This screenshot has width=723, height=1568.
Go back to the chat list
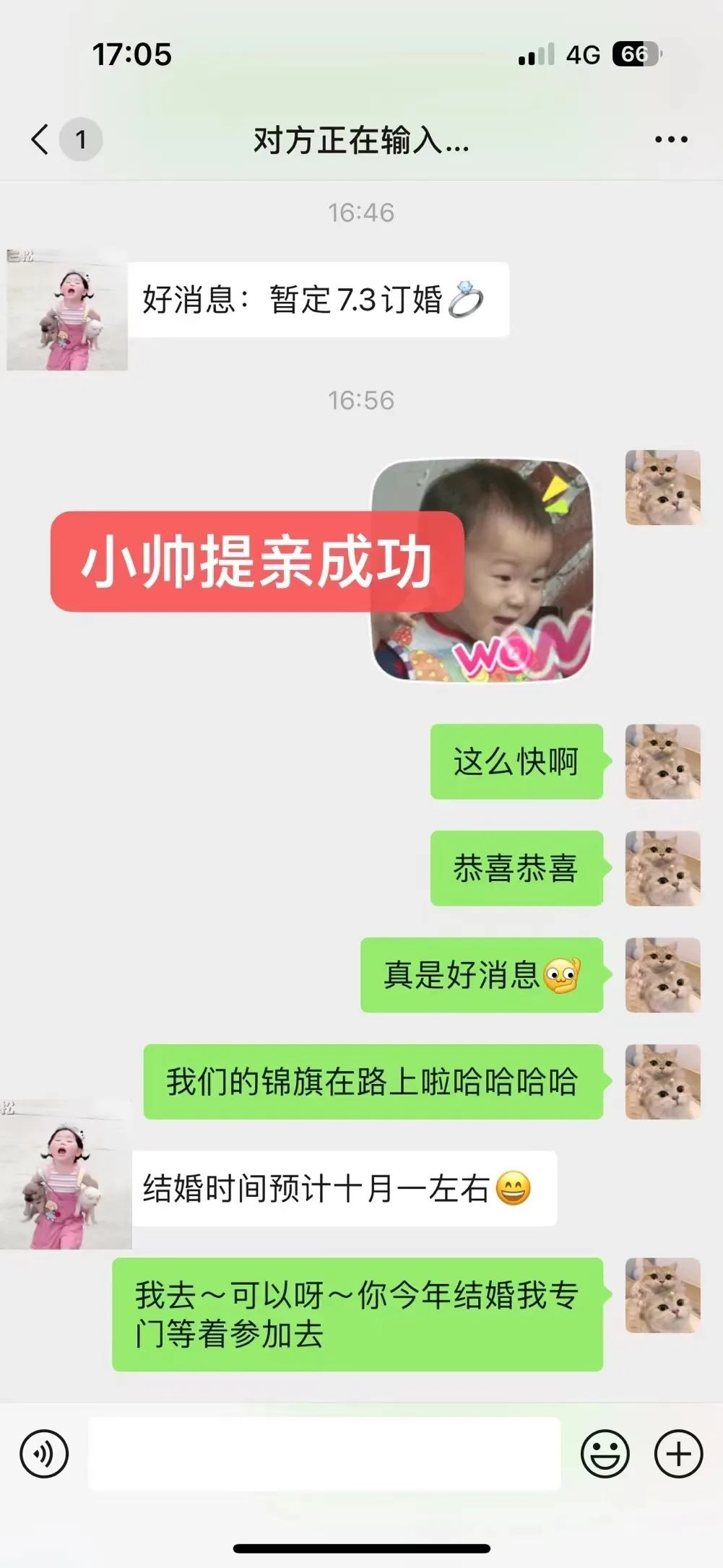click(x=41, y=139)
